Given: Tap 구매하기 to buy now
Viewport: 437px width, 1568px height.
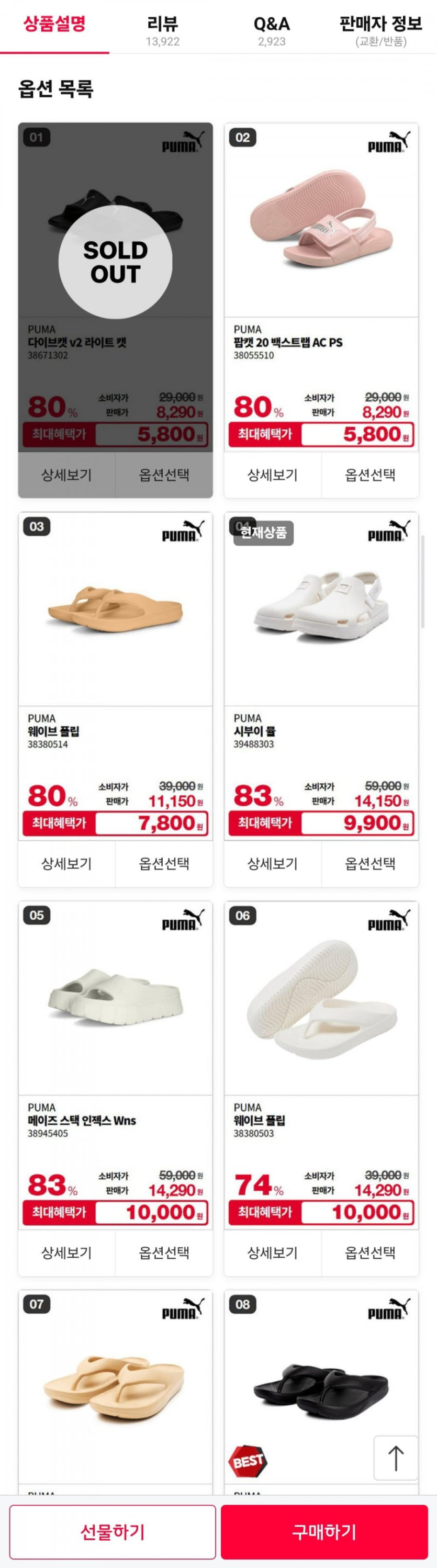Looking at the screenshot, I should (324, 1531).
